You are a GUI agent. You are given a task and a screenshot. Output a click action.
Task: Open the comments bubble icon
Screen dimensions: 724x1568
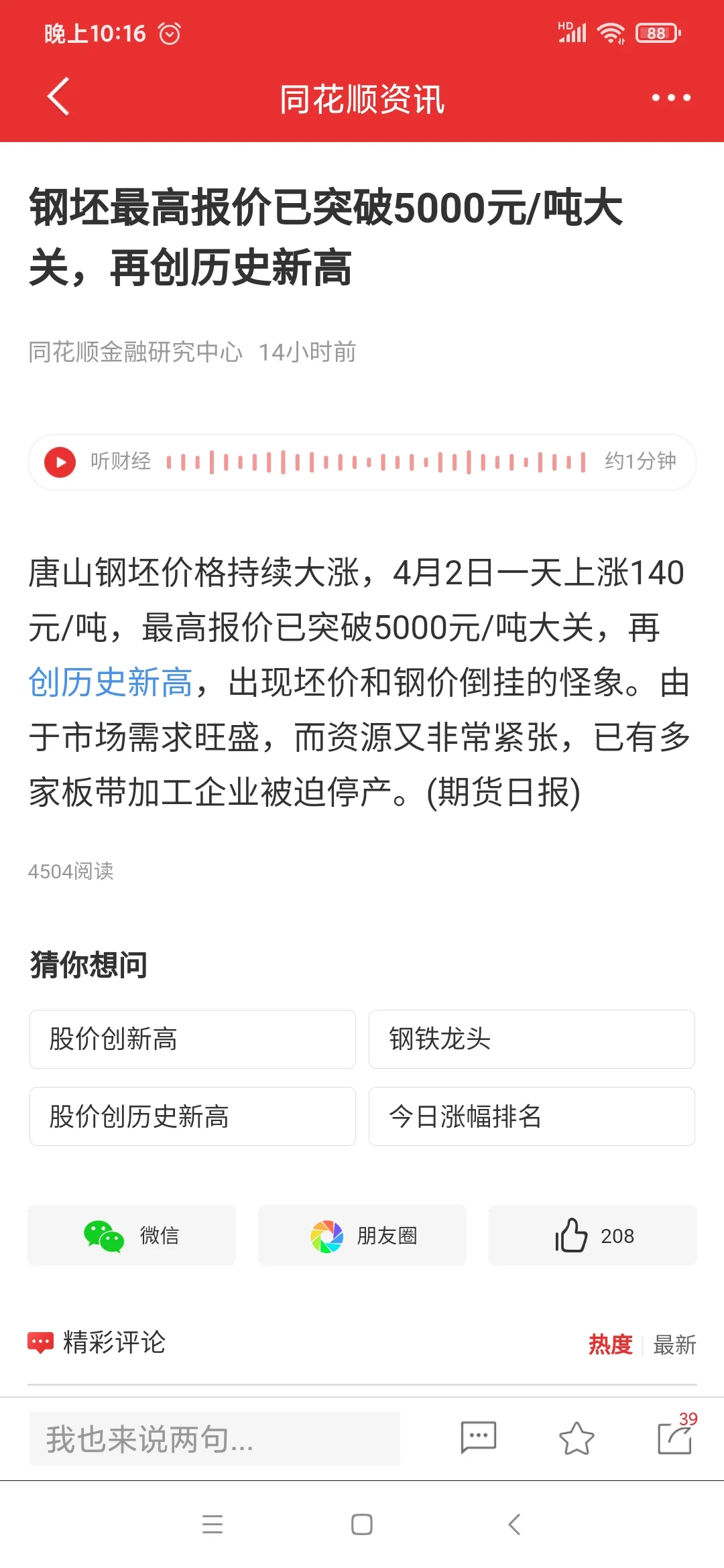click(479, 1438)
